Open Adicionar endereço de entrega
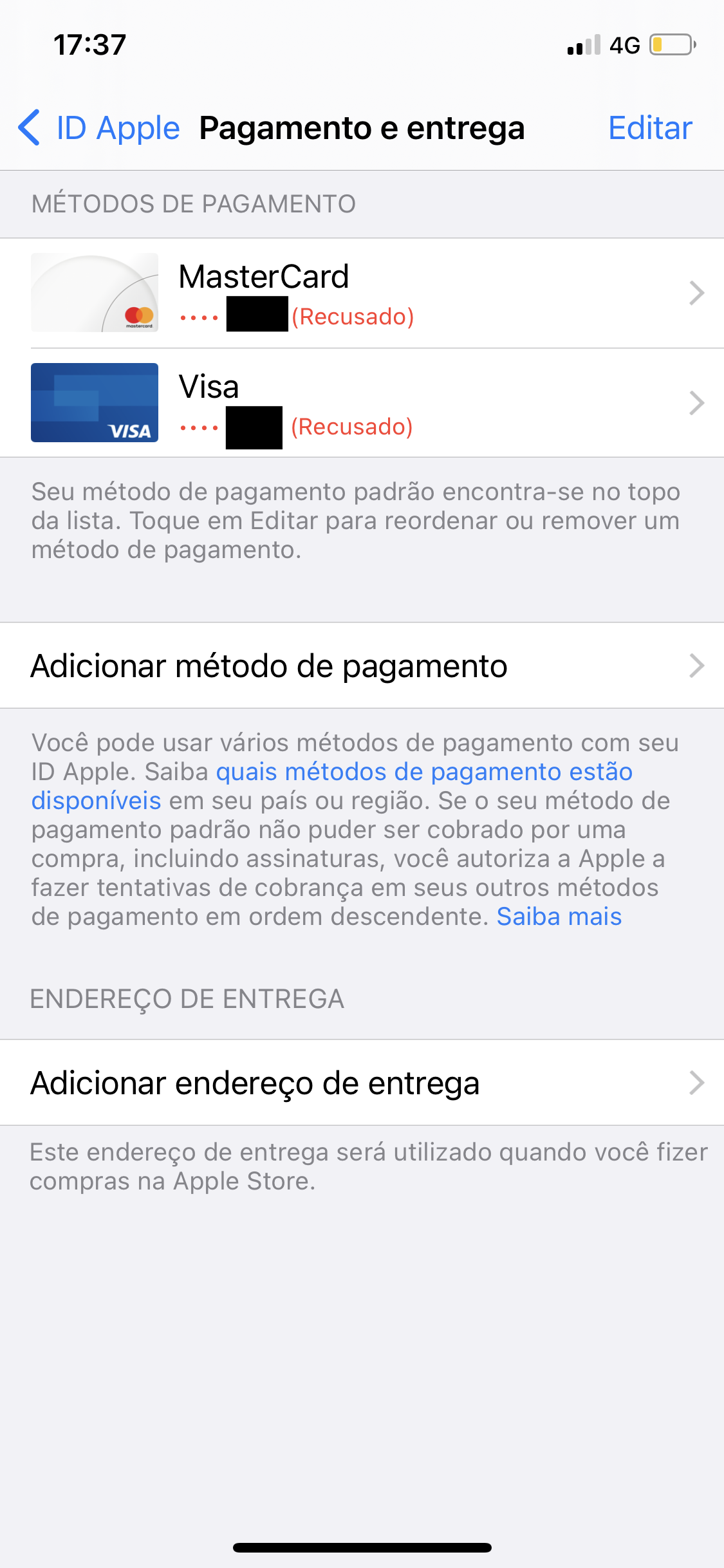The width and height of the screenshot is (724, 1568). coord(362,1083)
